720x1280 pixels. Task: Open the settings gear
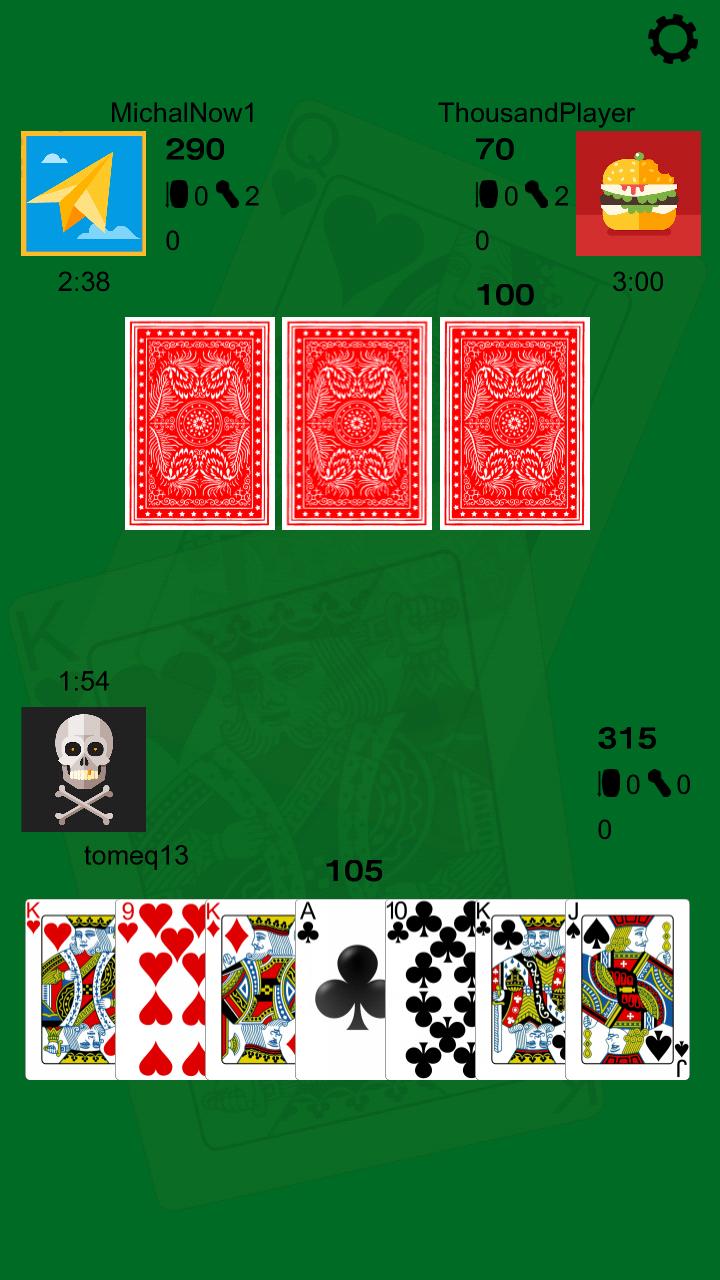672,39
